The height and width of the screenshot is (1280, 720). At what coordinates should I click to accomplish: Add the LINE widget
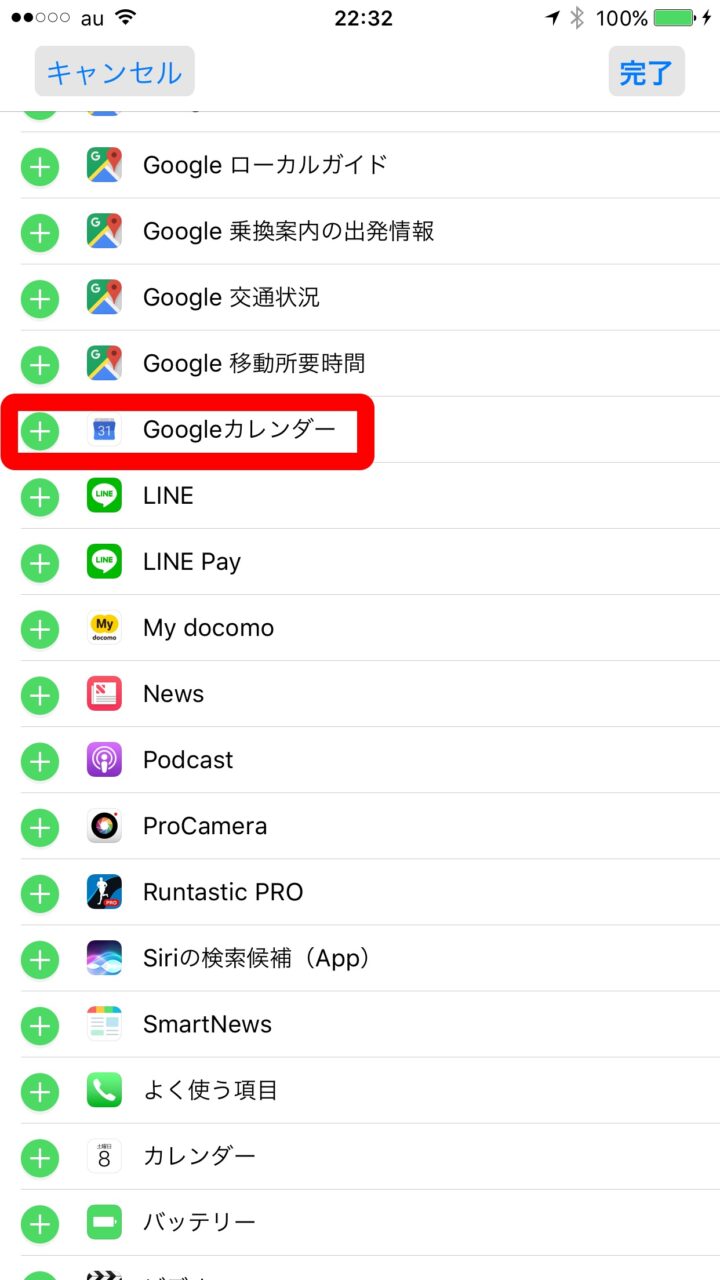40,496
